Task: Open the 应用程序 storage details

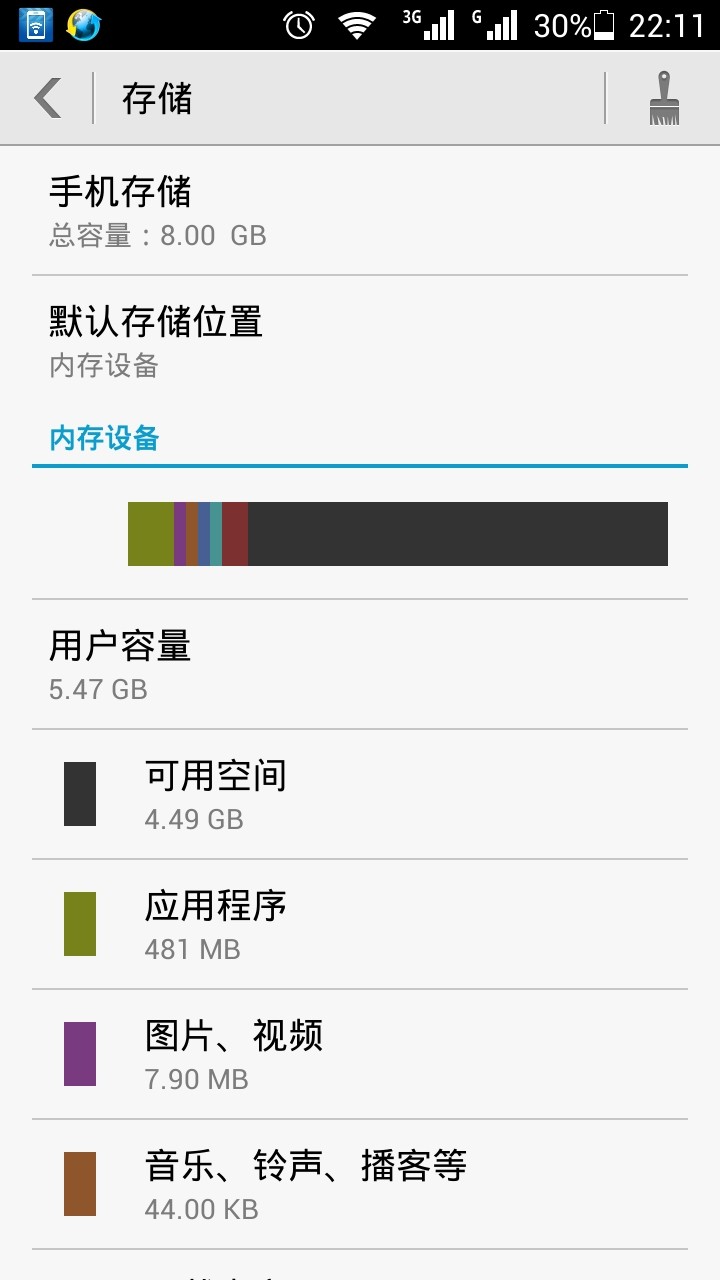Action: click(360, 924)
